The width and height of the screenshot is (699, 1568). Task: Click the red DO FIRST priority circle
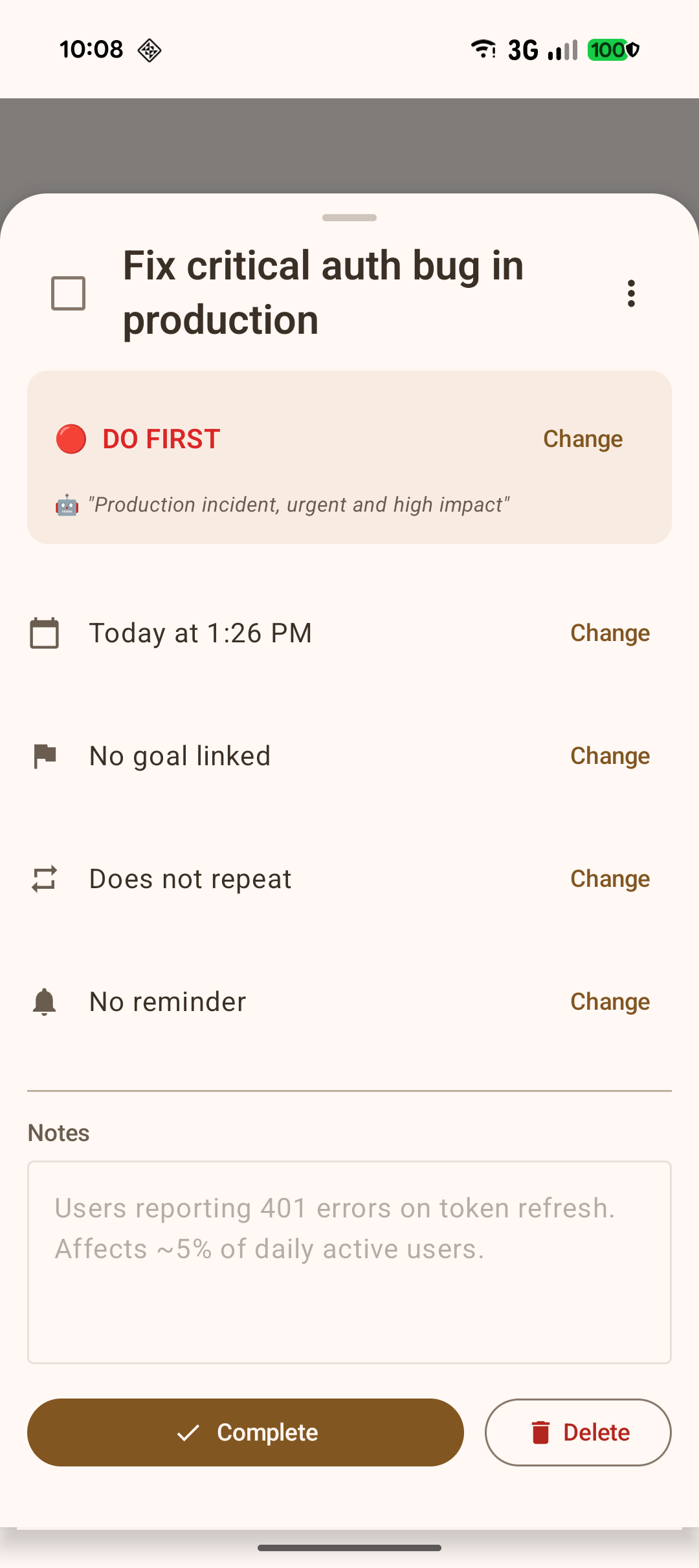point(71,439)
